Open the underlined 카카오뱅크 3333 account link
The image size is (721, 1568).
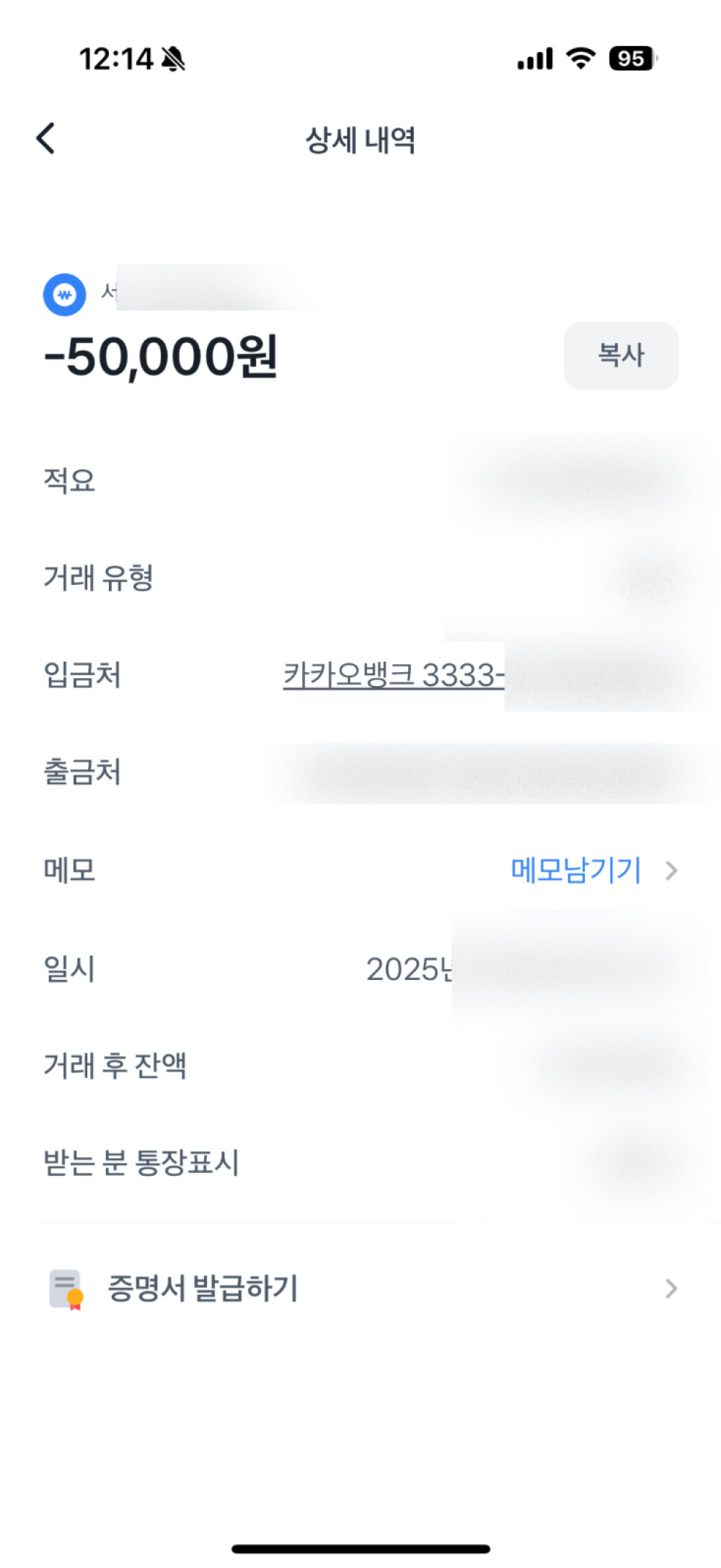point(393,676)
